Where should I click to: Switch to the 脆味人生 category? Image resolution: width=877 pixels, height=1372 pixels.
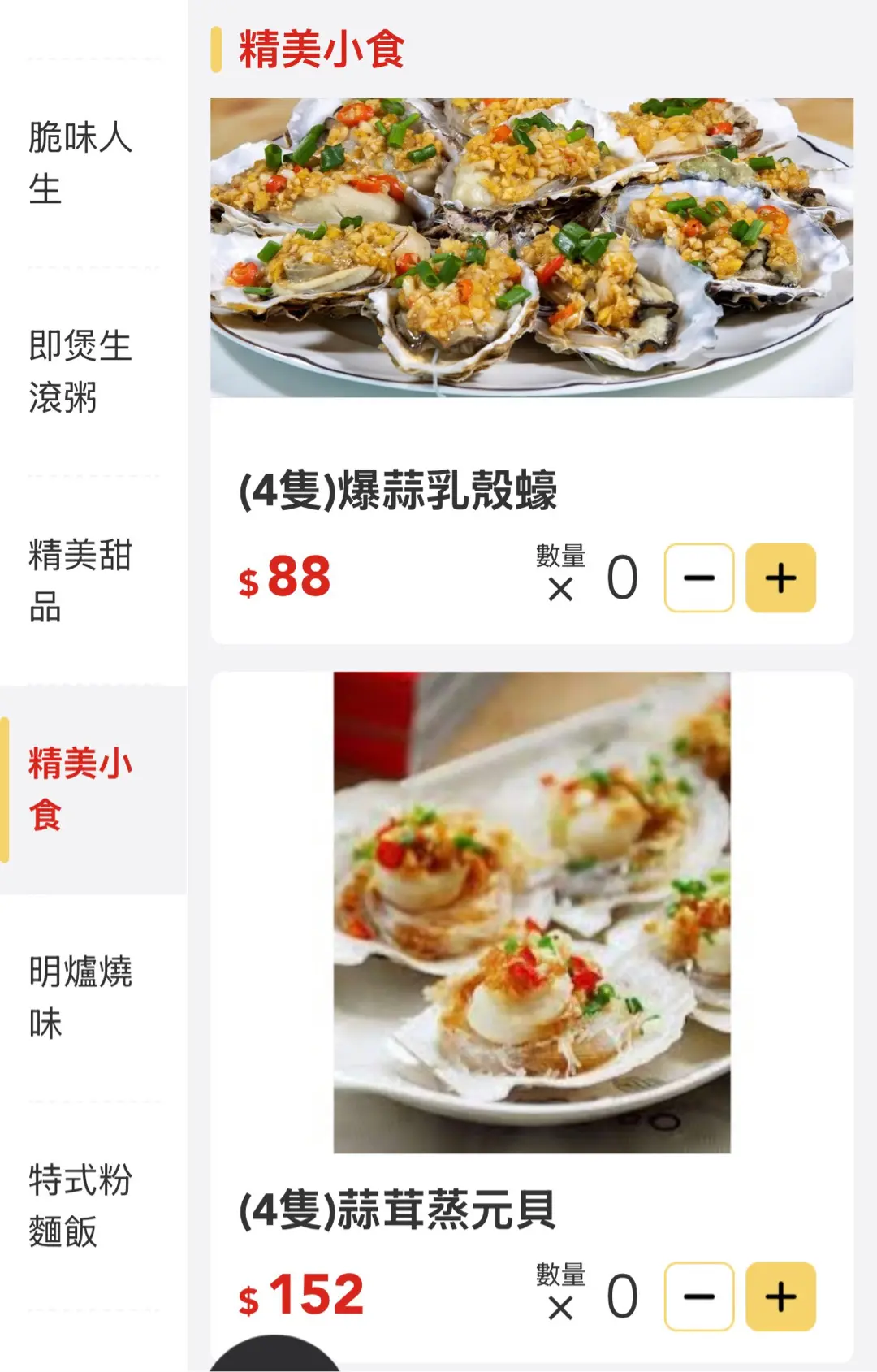pyautogui.click(x=80, y=162)
